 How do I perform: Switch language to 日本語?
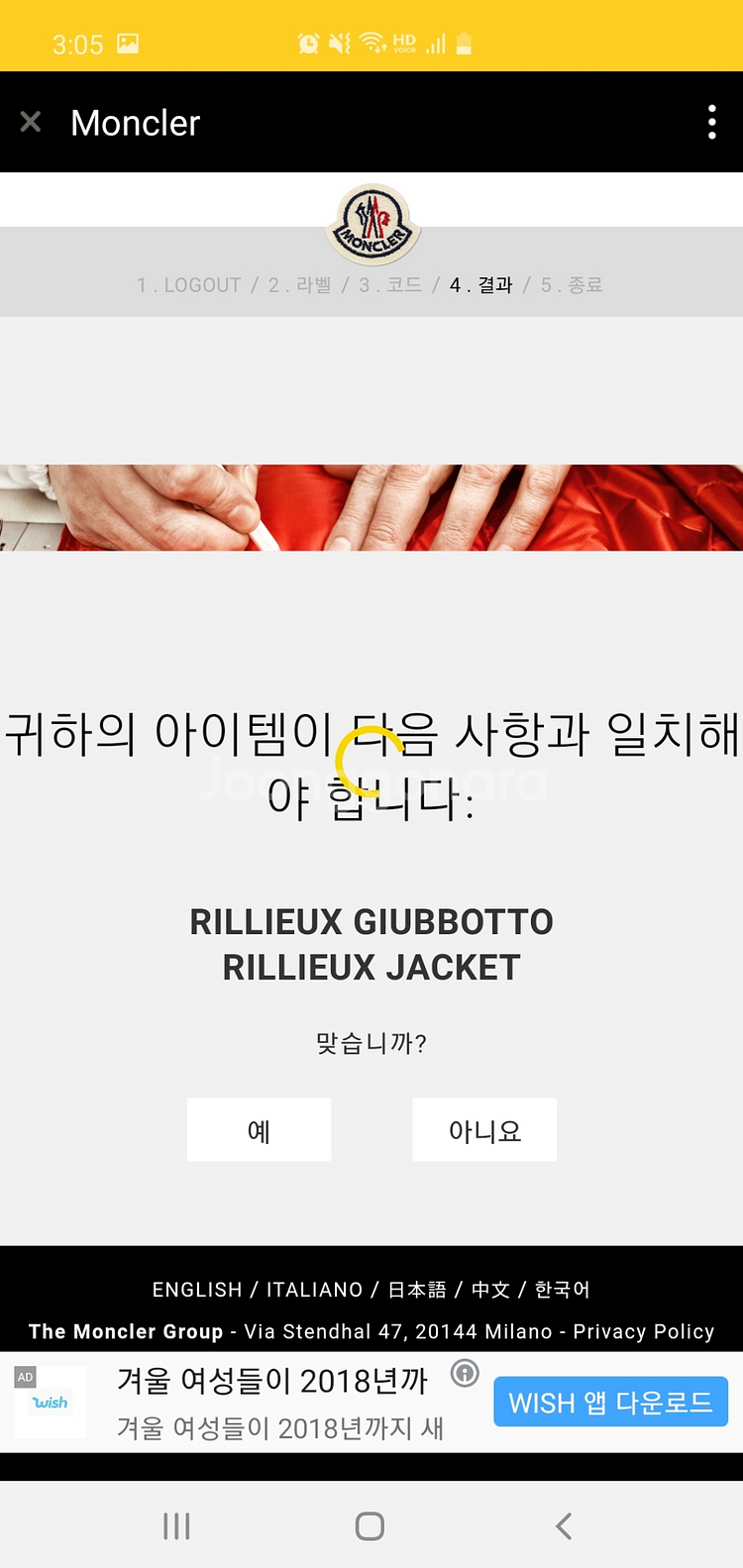pyautogui.click(x=416, y=1290)
